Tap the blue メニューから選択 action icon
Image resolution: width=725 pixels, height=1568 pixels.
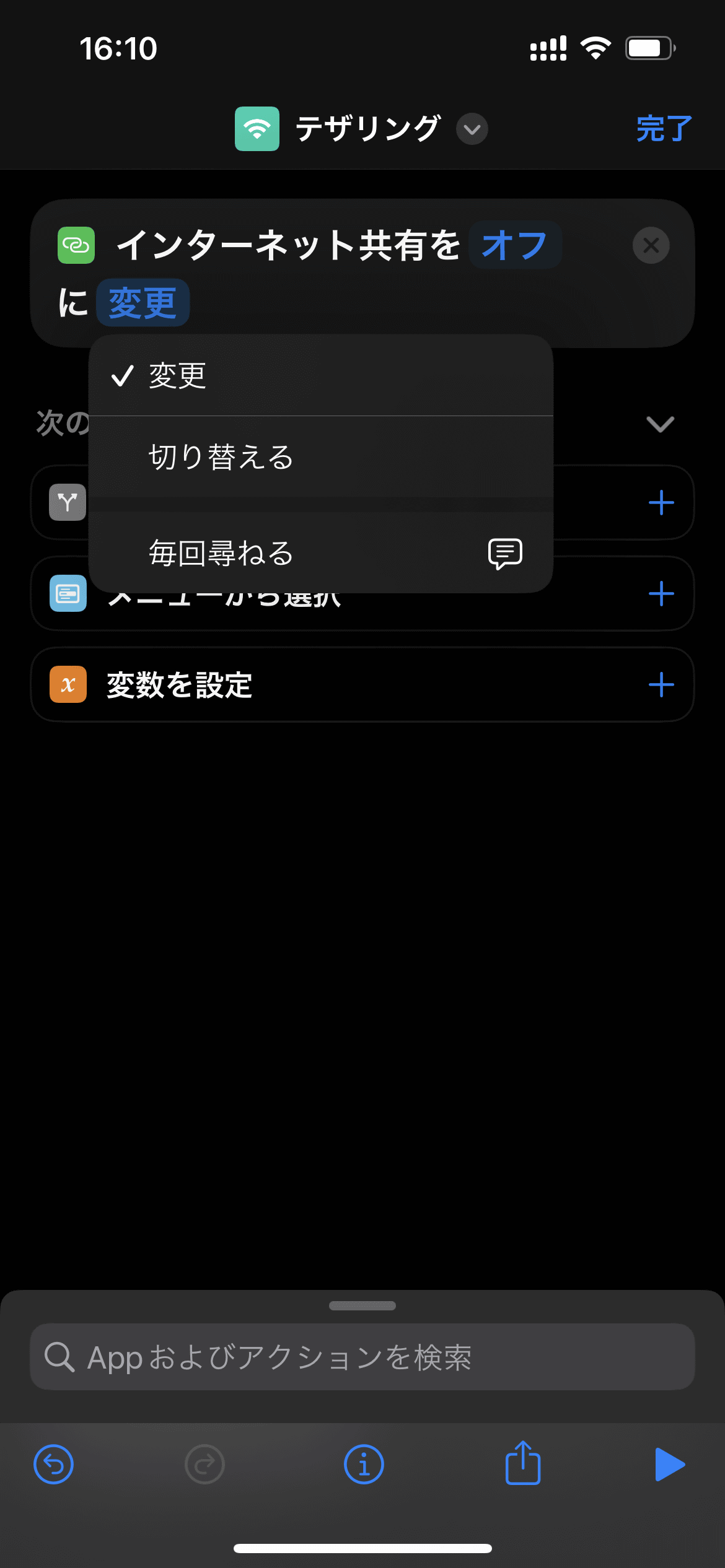click(x=67, y=593)
